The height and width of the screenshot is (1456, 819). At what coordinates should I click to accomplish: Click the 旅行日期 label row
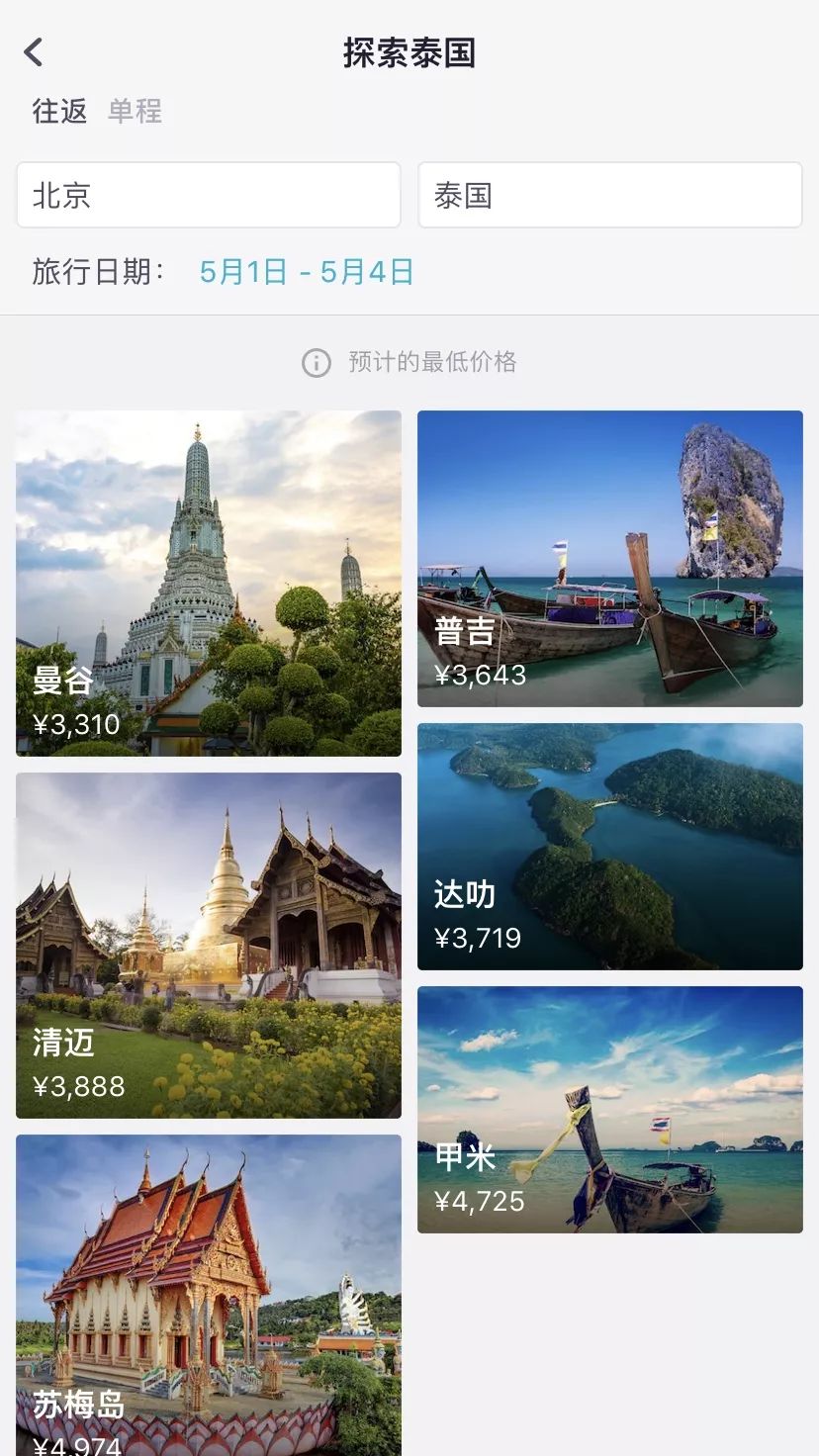coord(85,268)
